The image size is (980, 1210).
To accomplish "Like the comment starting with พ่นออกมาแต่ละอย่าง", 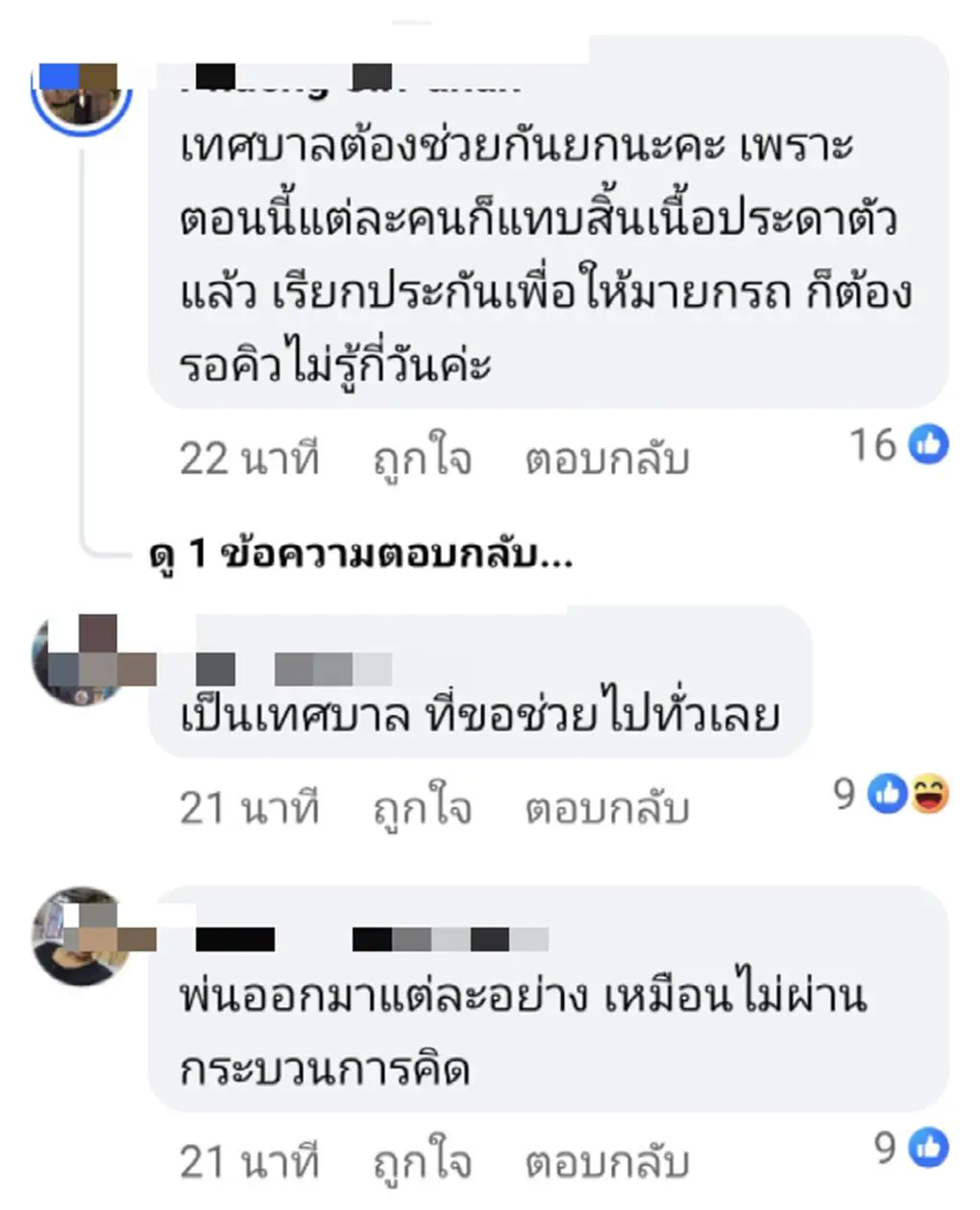I will click(x=422, y=1161).
